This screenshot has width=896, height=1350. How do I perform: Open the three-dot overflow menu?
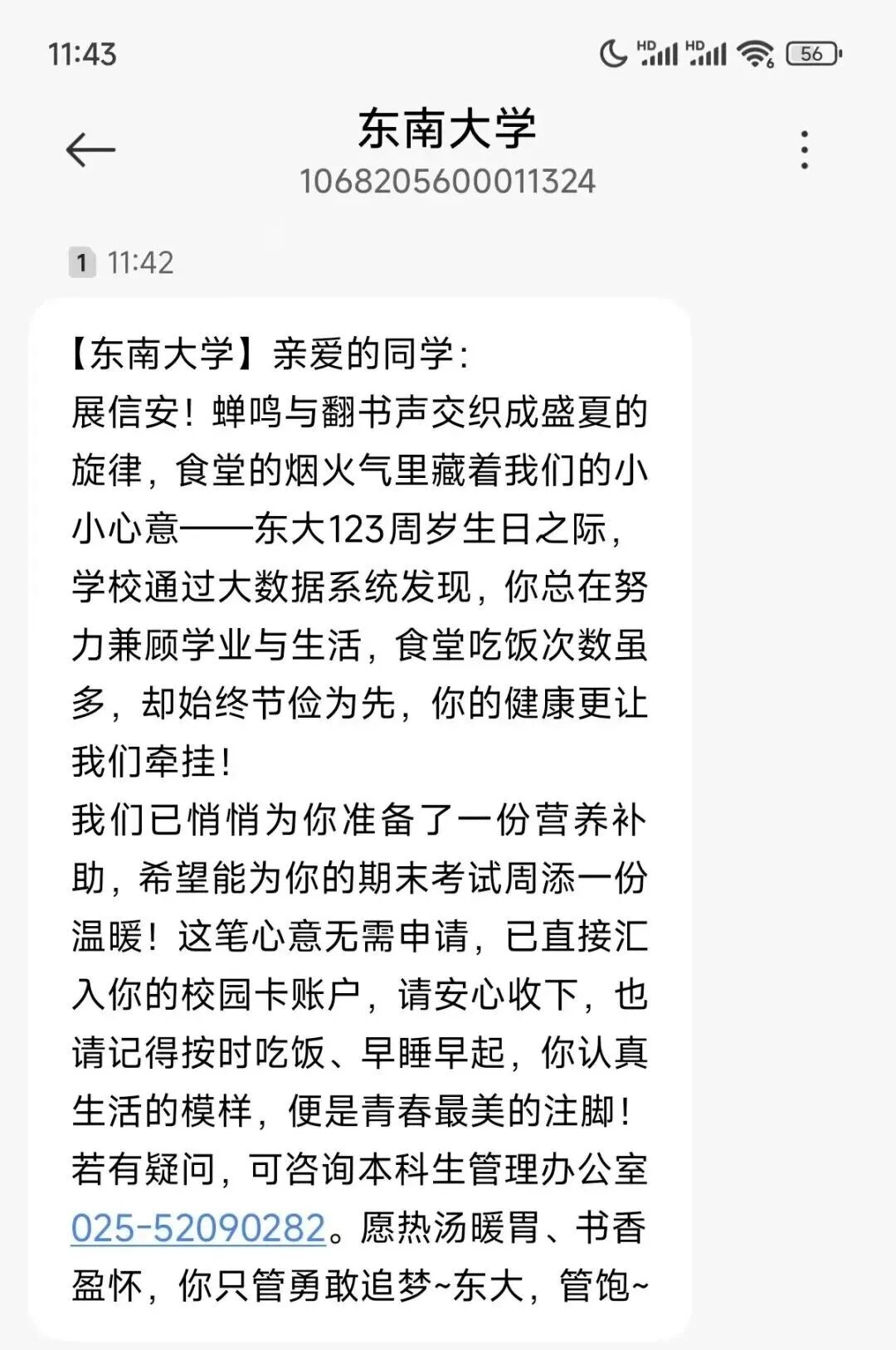pos(804,150)
